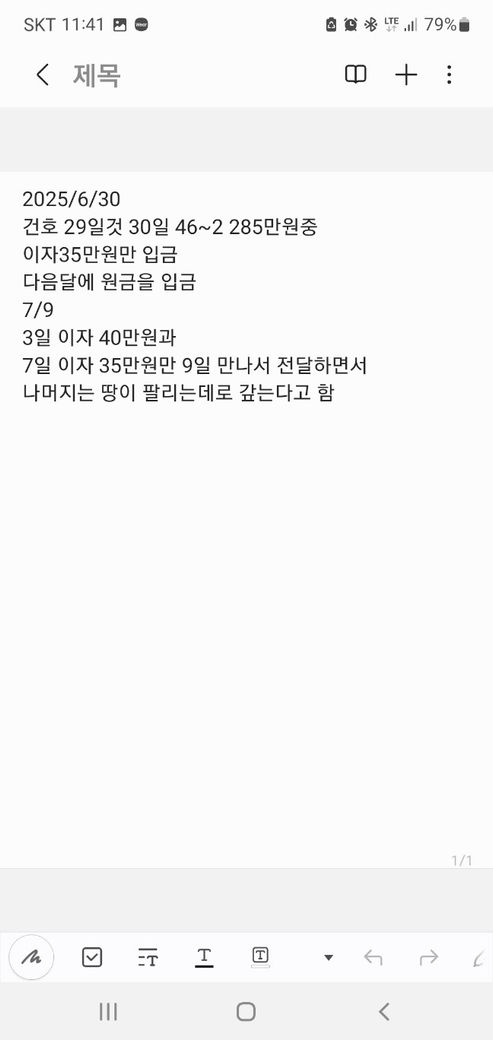Viewport: 493px width, 1040px height.
Task: Expand the toolbar dropdown arrow
Action: (328, 958)
